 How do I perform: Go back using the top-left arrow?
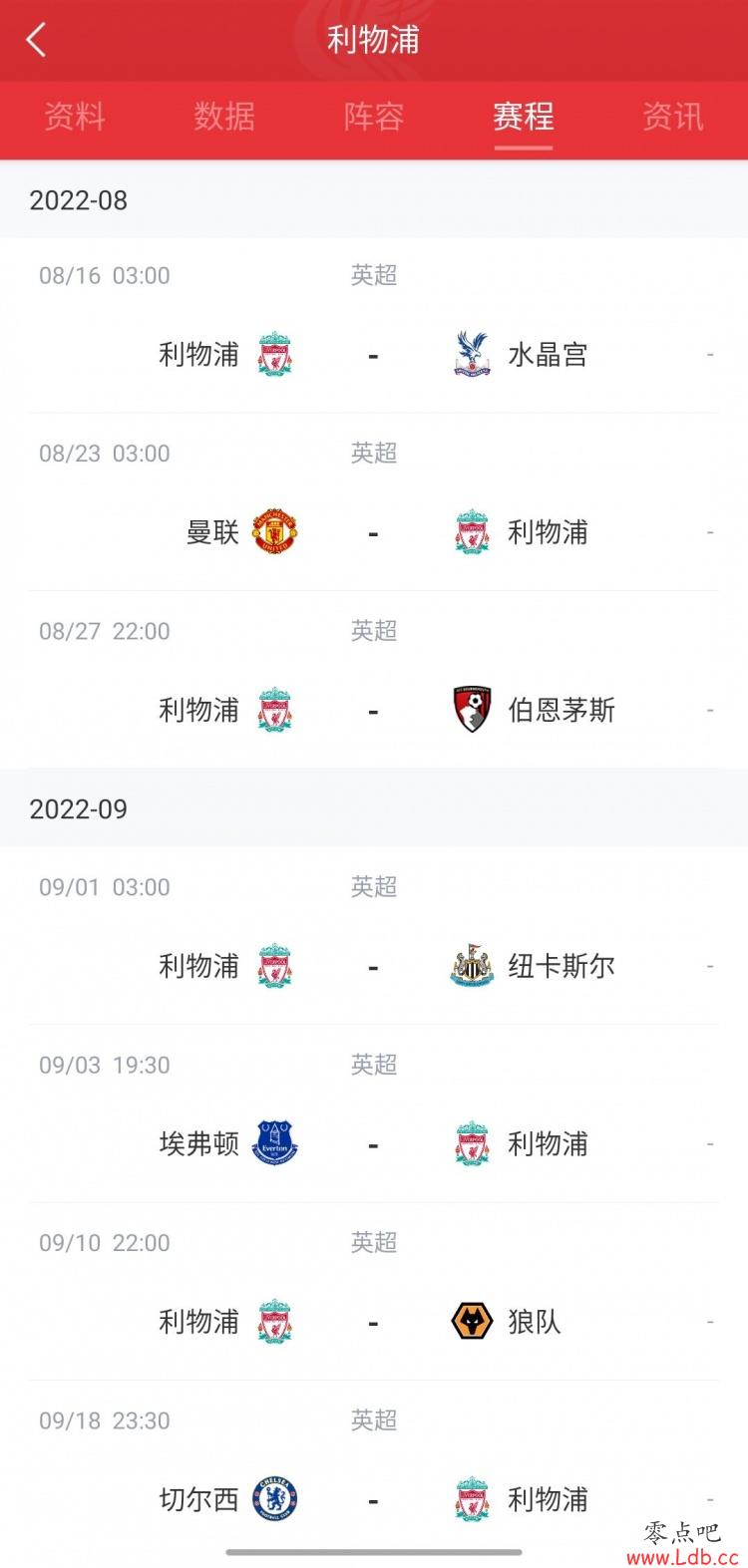point(36,40)
